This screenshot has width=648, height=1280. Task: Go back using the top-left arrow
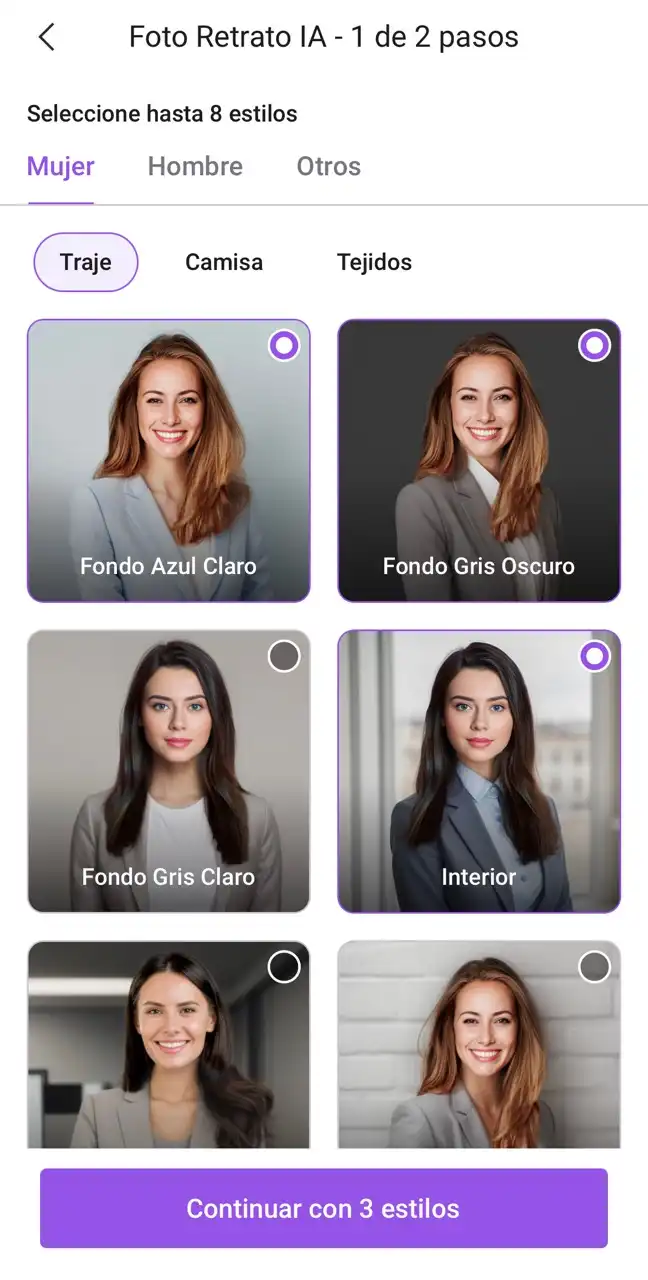(x=46, y=38)
